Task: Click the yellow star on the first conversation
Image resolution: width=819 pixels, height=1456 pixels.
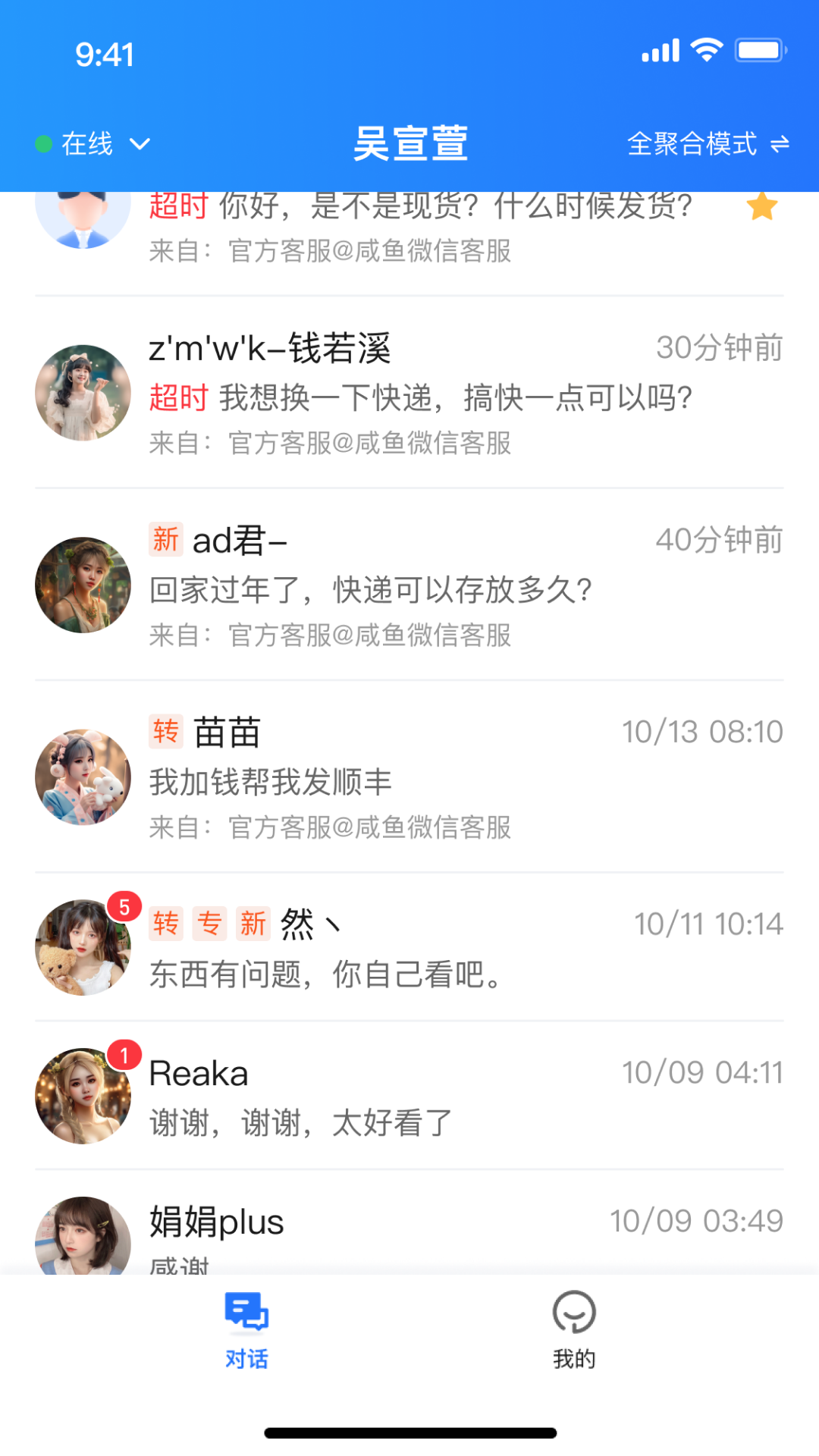Action: (761, 206)
